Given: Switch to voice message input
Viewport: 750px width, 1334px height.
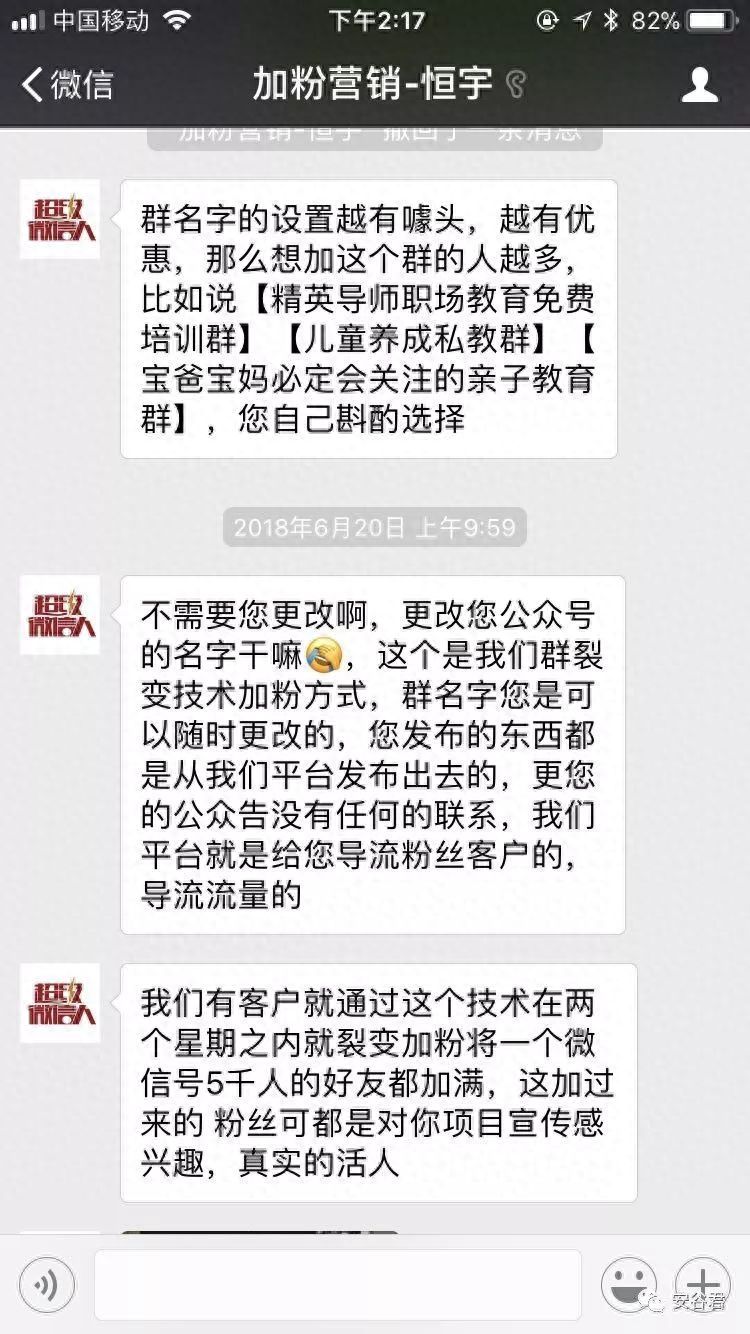Looking at the screenshot, I should 45,1283.
